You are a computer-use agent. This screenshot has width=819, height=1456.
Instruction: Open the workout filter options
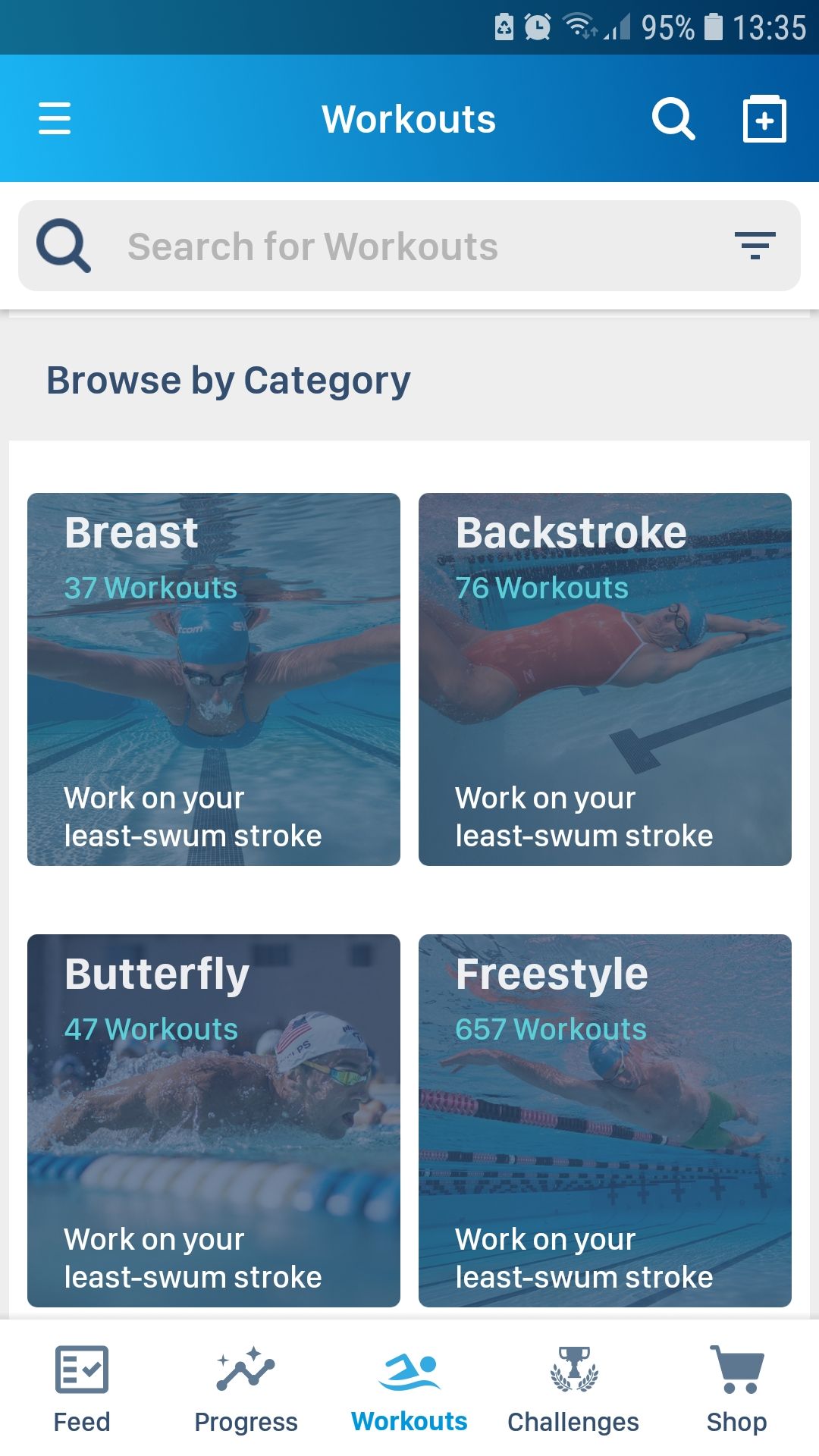(755, 246)
